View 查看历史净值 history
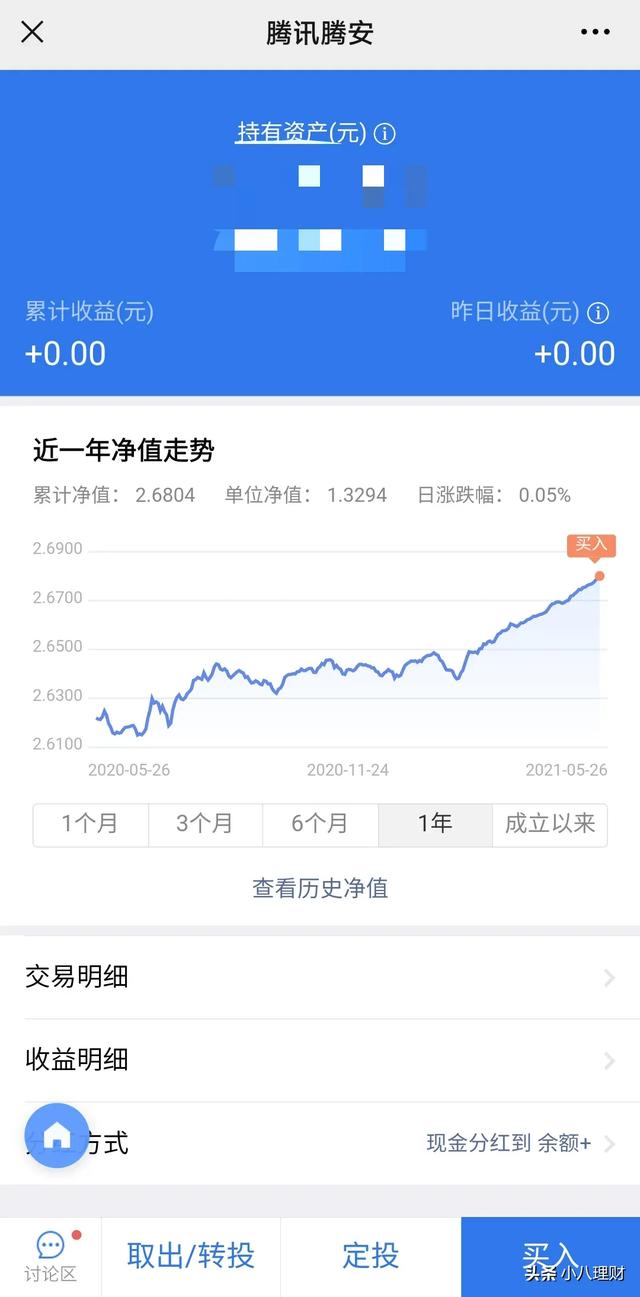The width and height of the screenshot is (640, 1297). point(320,888)
